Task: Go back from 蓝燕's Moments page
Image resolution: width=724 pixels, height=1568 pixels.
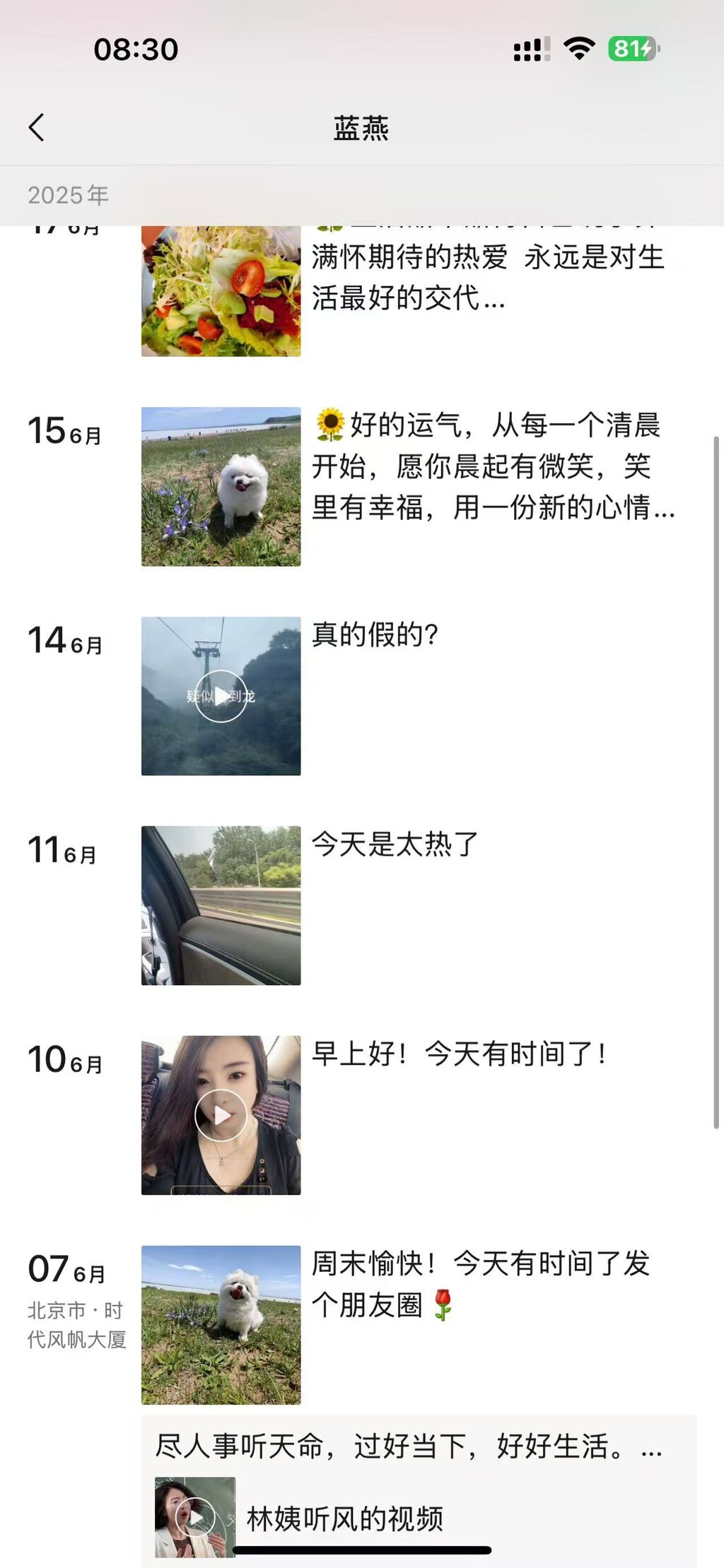Action: (37, 128)
